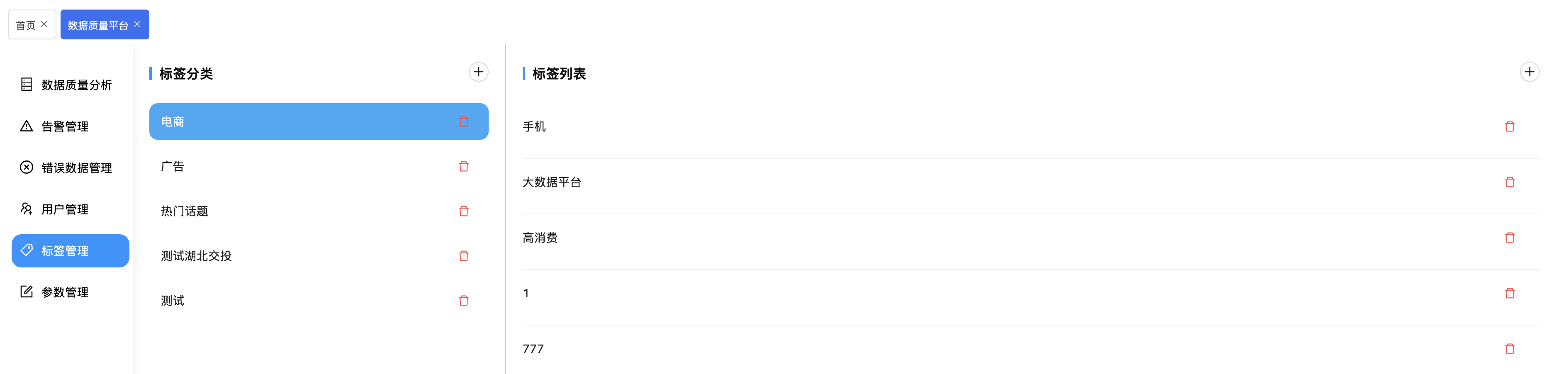Open 告警管理 in sidebar
This screenshot has height=374, width=1568.
(x=65, y=126)
